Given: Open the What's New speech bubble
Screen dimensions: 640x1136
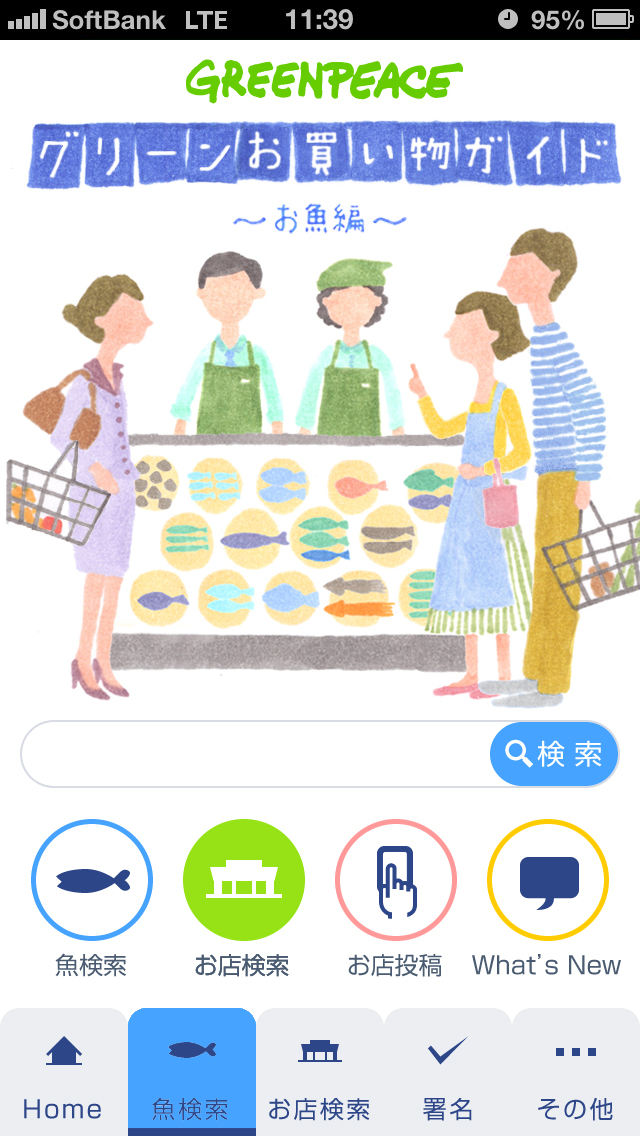Looking at the screenshot, I should pos(548,880).
